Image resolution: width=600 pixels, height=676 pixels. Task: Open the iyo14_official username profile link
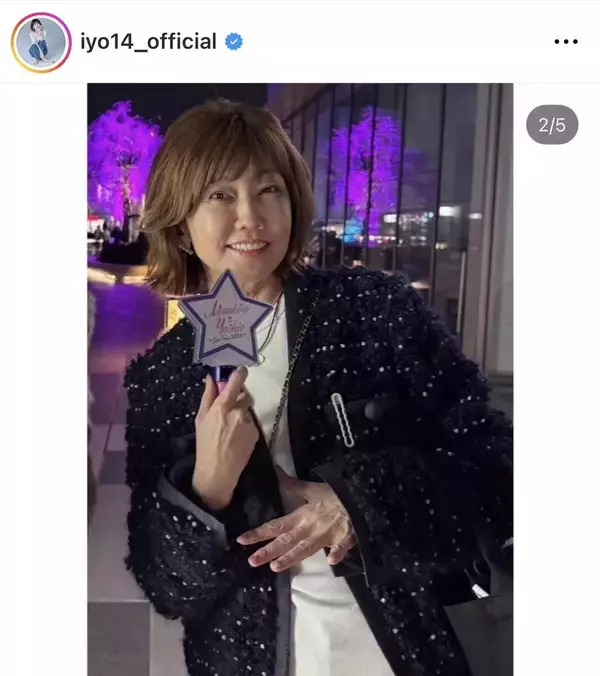[x=150, y=42]
